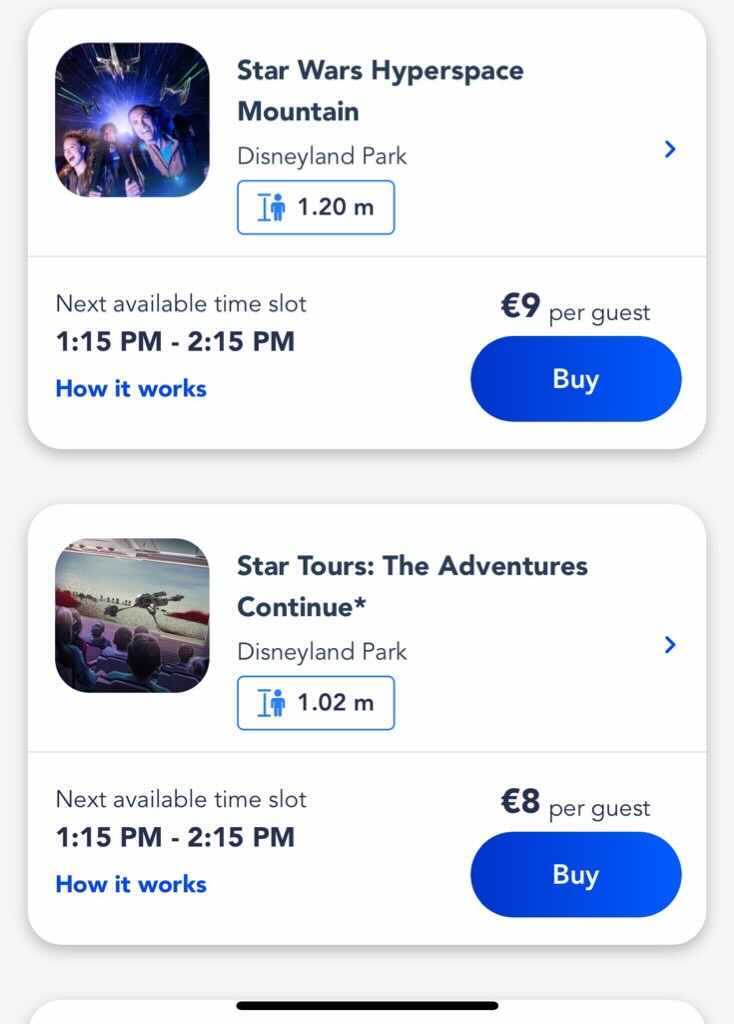Open the Star Tours attraction image
Image resolution: width=734 pixels, height=1024 pixels.
click(132, 615)
